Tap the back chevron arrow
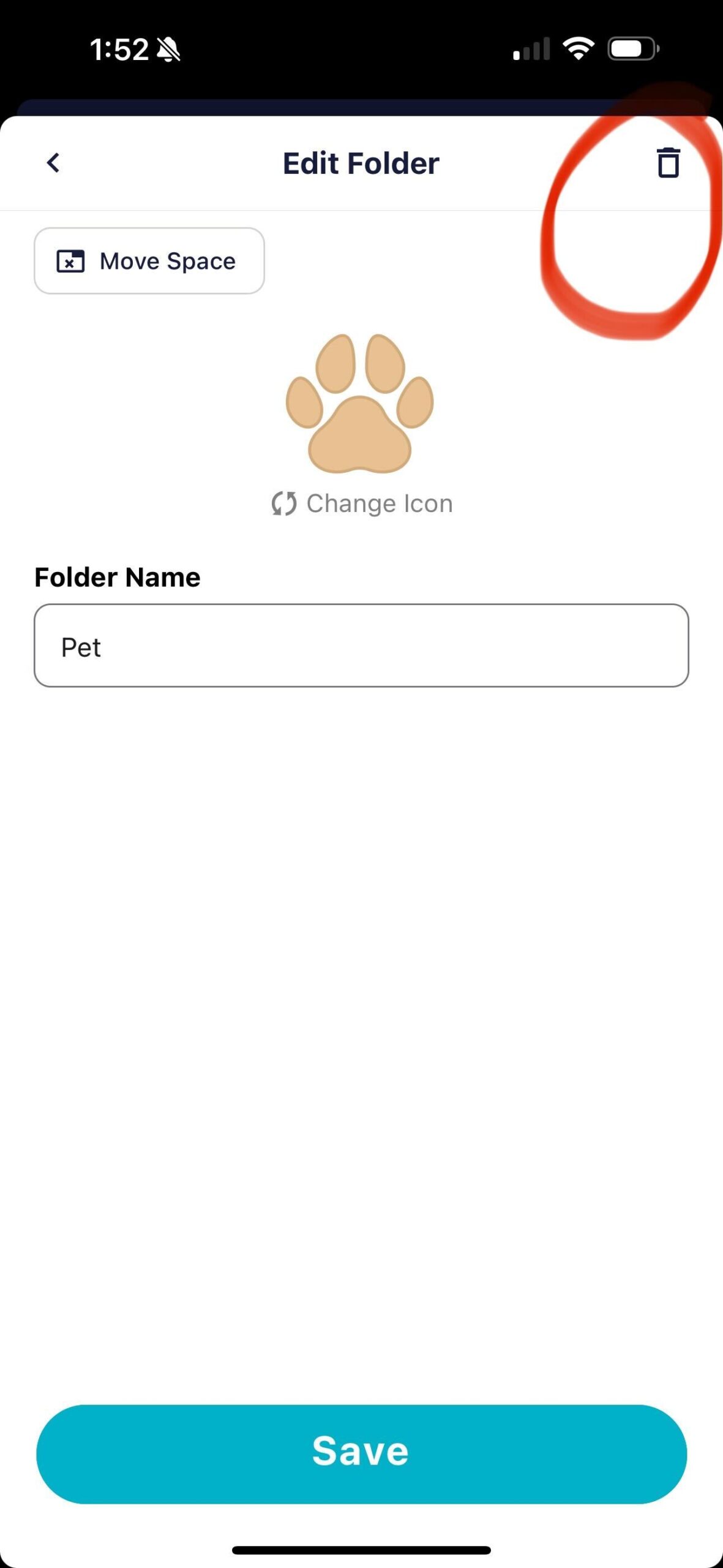The width and height of the screenshot is (723, 1568). click(53, 163)
